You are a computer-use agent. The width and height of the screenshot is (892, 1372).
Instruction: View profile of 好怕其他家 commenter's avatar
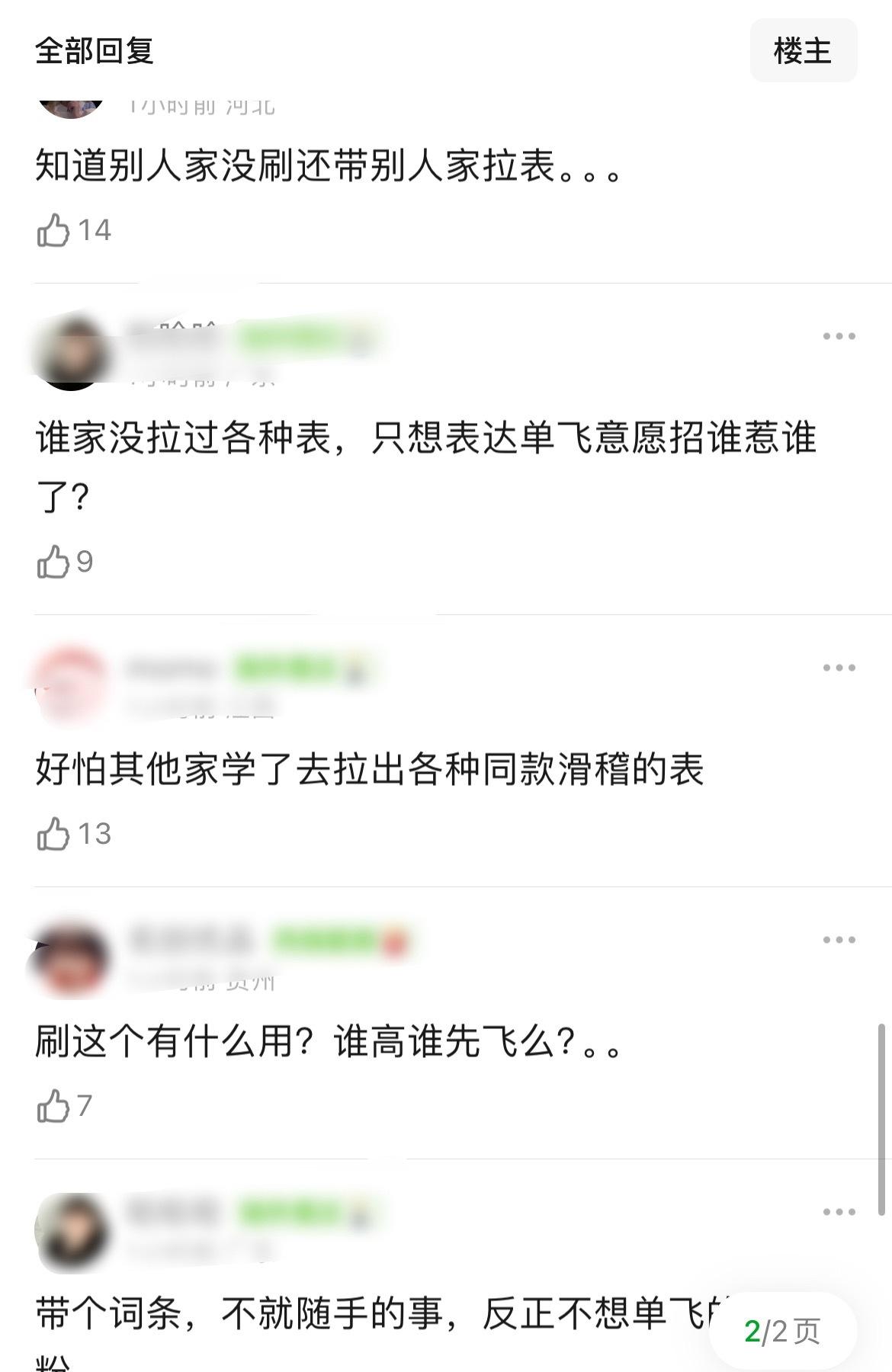[x=72, y=684]
